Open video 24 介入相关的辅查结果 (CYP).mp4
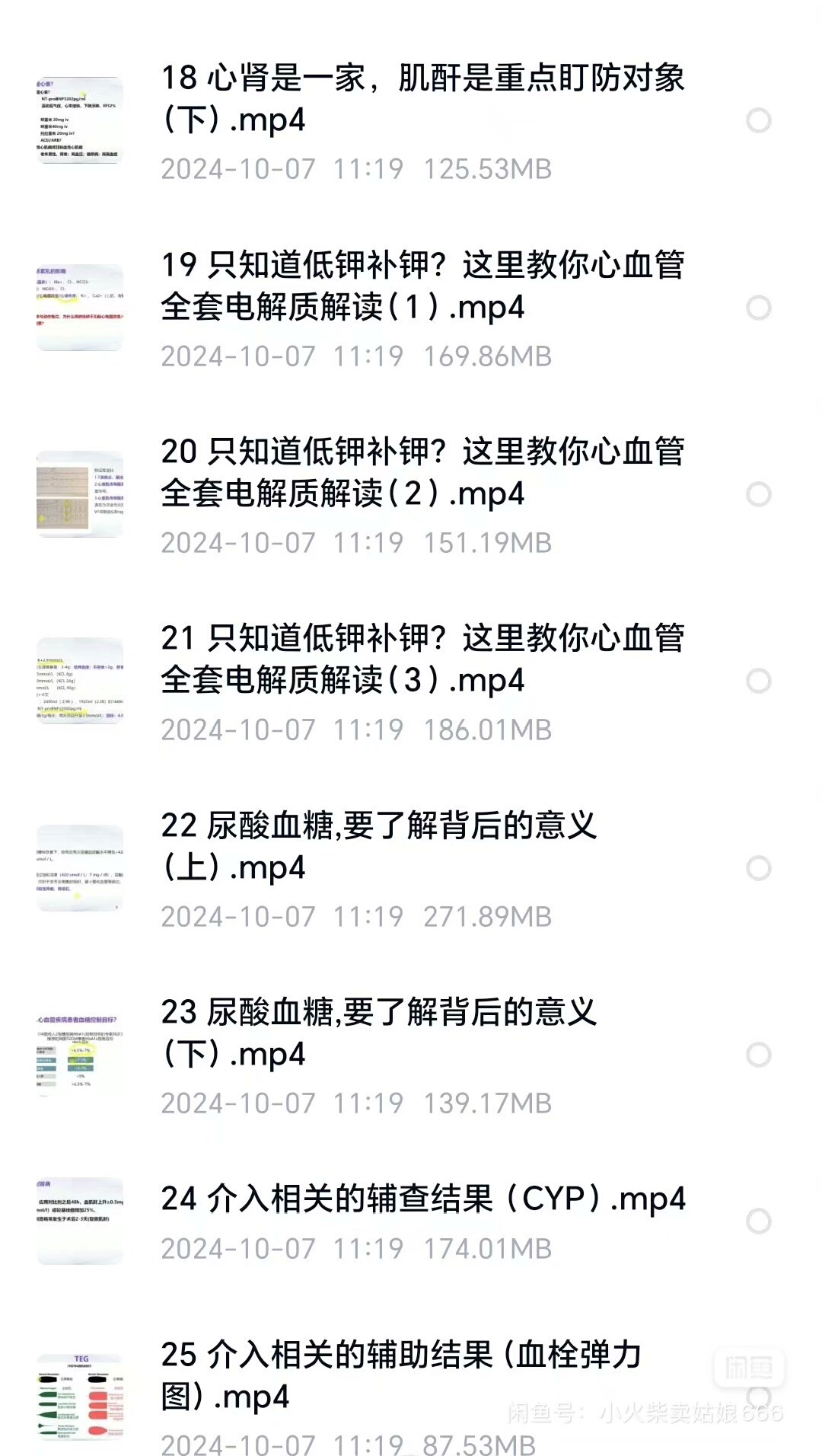Image resolution: width=822 pixels, height=1456 pixels. [x=422, y=1200]
